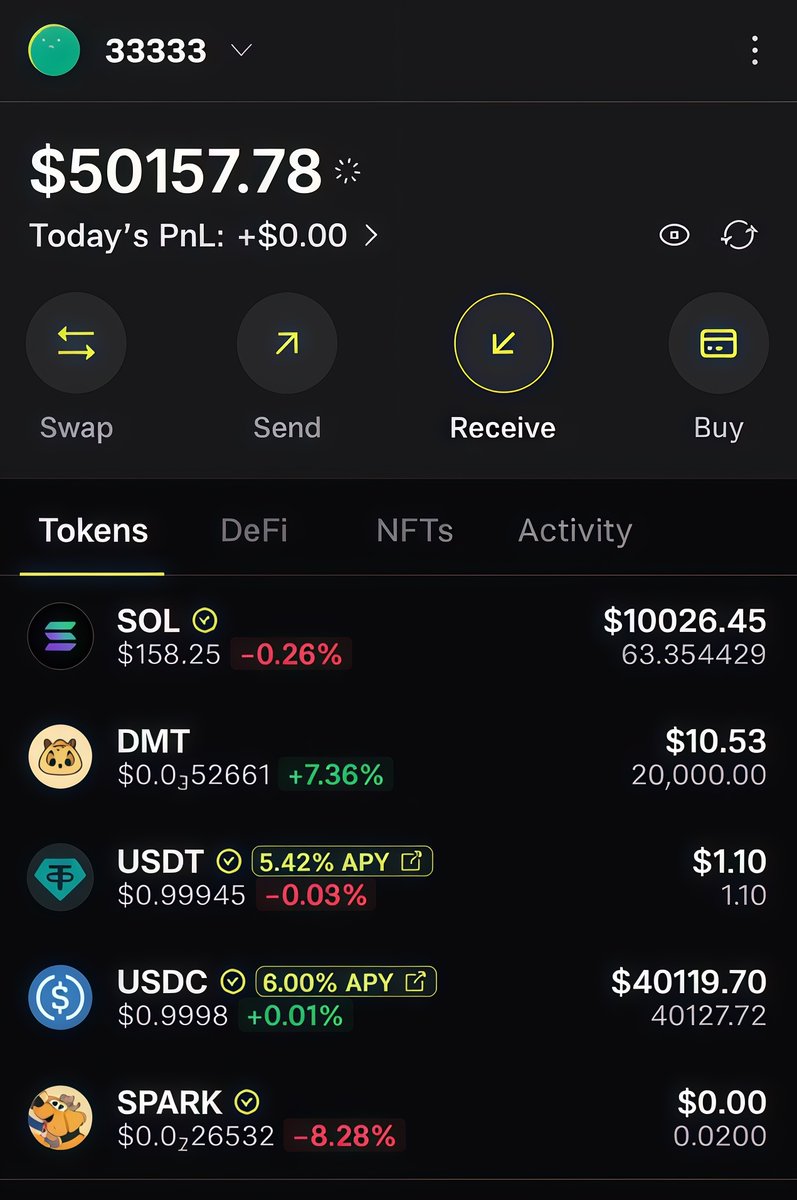797x1200 pixels.
Task: Switch to the NFTs tab
Action: [414, 530]
